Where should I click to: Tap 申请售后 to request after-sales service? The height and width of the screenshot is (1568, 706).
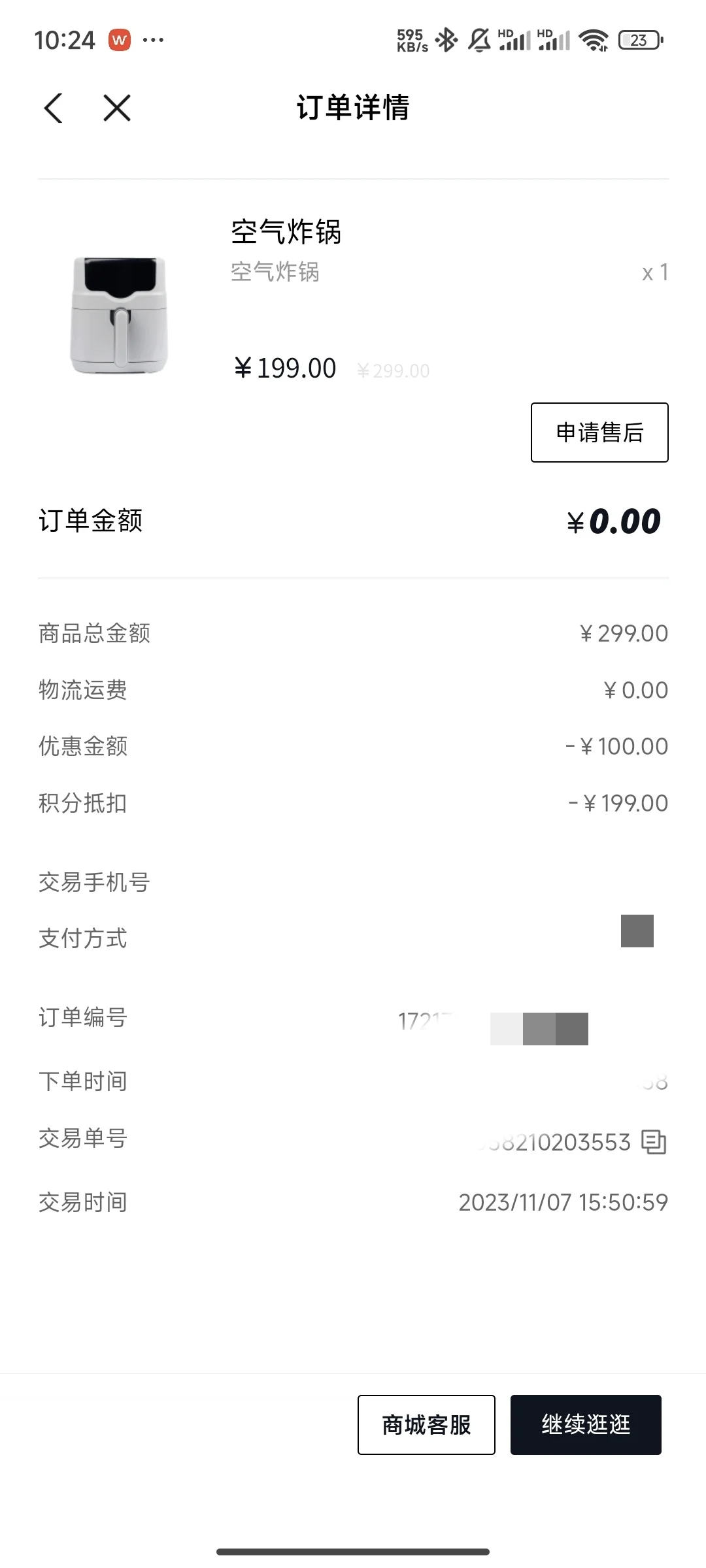599,433
